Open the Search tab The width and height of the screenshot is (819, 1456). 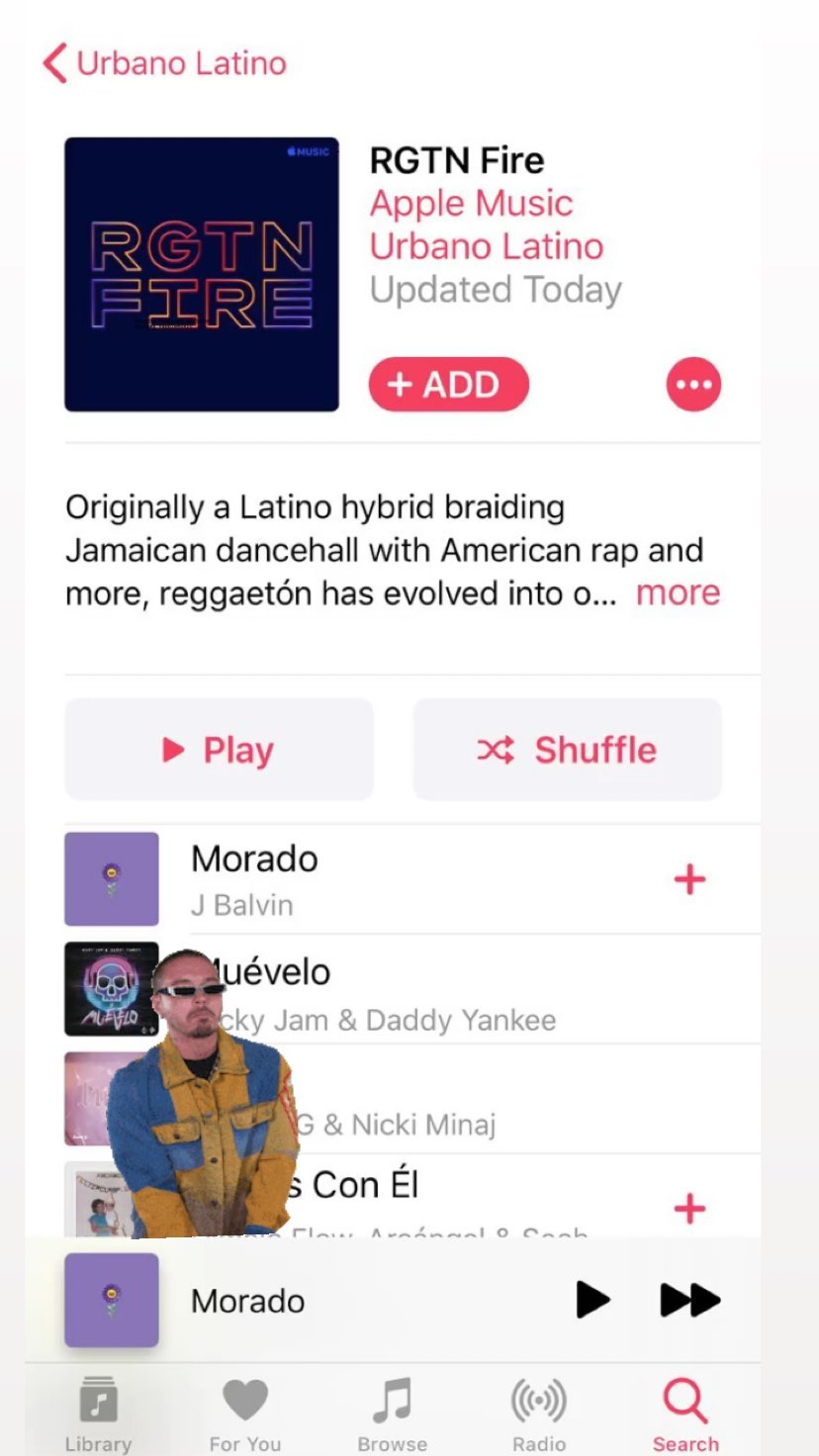[x=685, y=1414]
